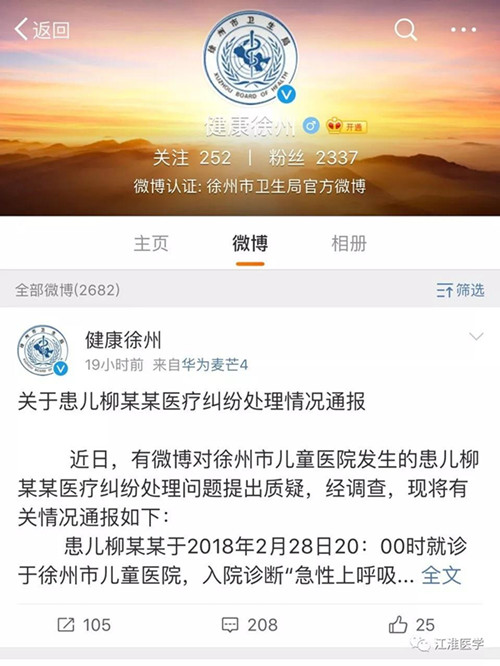Expand the post with 全文
Viewport: 500px width, 666px height.
[441, 576]
